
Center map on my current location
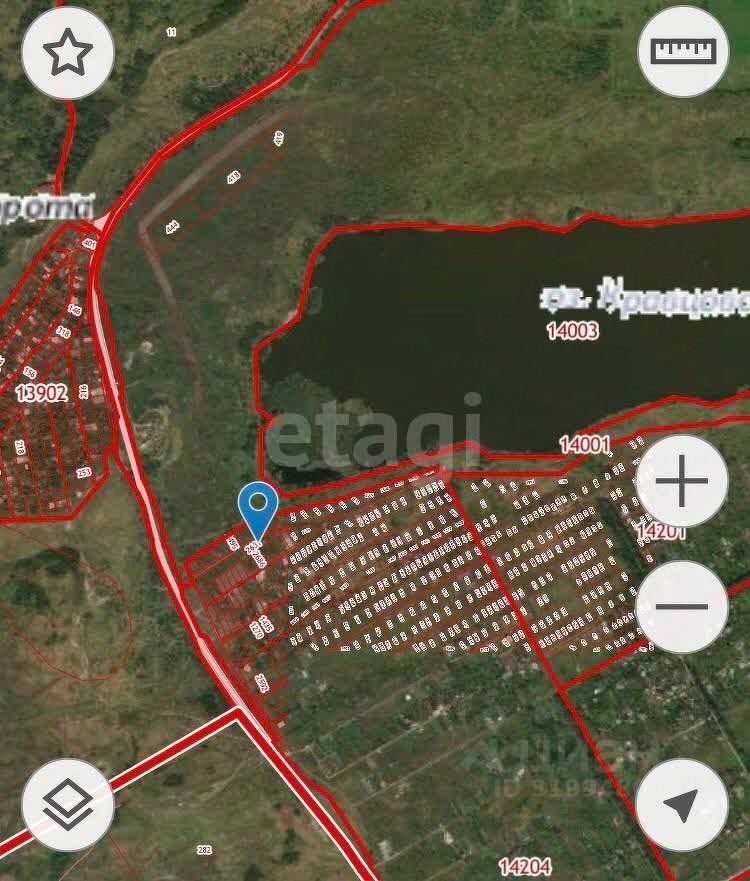point(682,804)
